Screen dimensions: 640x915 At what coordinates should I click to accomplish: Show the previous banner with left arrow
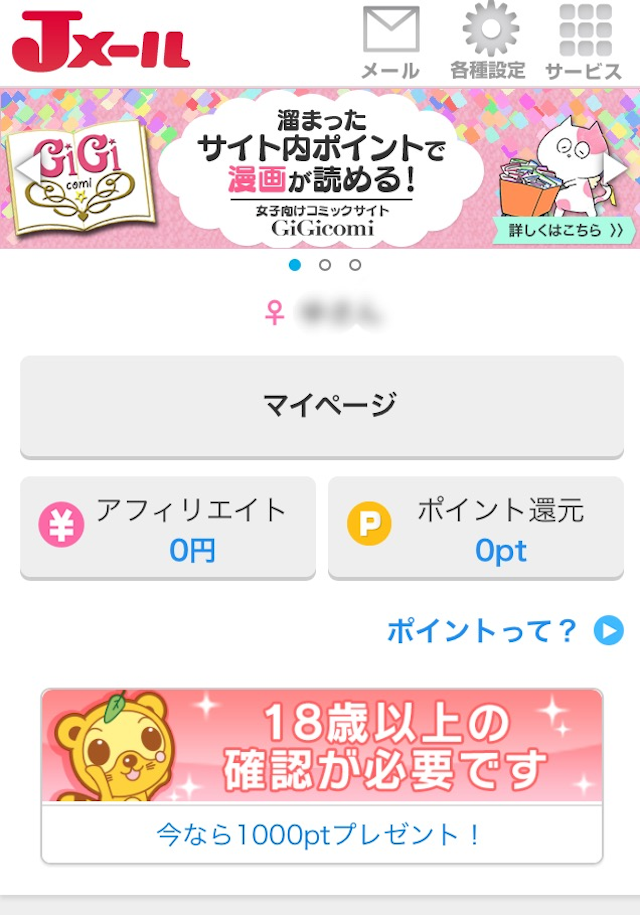pyautogui.click(x=22, y=168)
